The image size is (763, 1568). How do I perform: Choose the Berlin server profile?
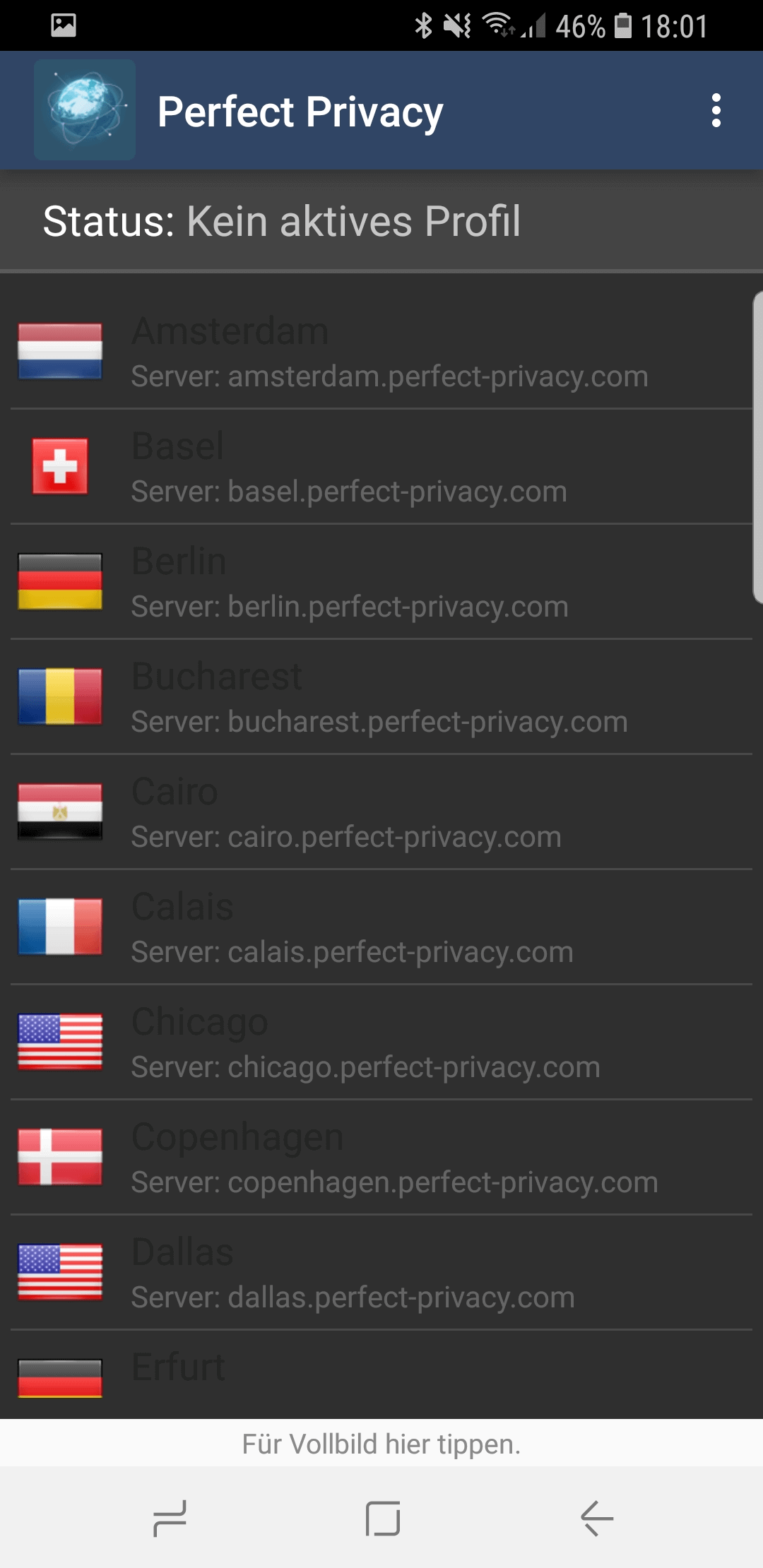click(x=381, y=582)
